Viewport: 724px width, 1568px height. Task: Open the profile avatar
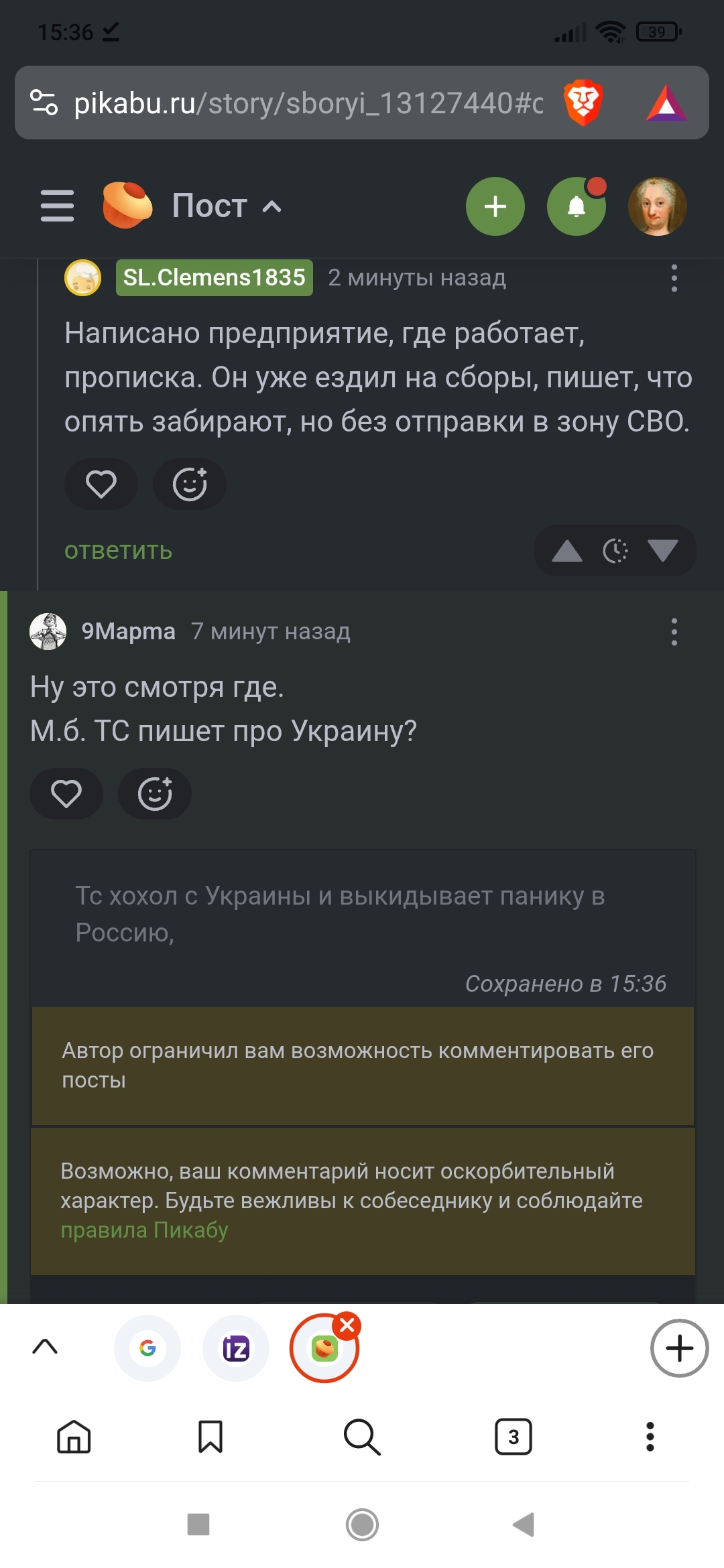tap(657, 206)
